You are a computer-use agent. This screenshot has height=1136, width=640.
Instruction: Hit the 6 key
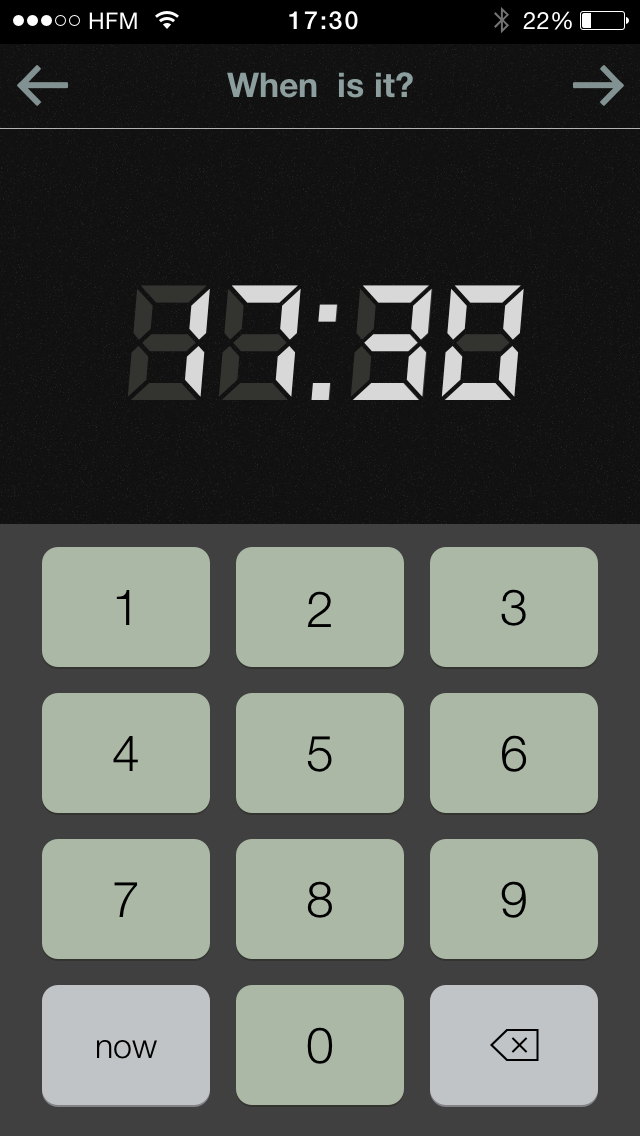pyautogui.click(x=514, y=753)
